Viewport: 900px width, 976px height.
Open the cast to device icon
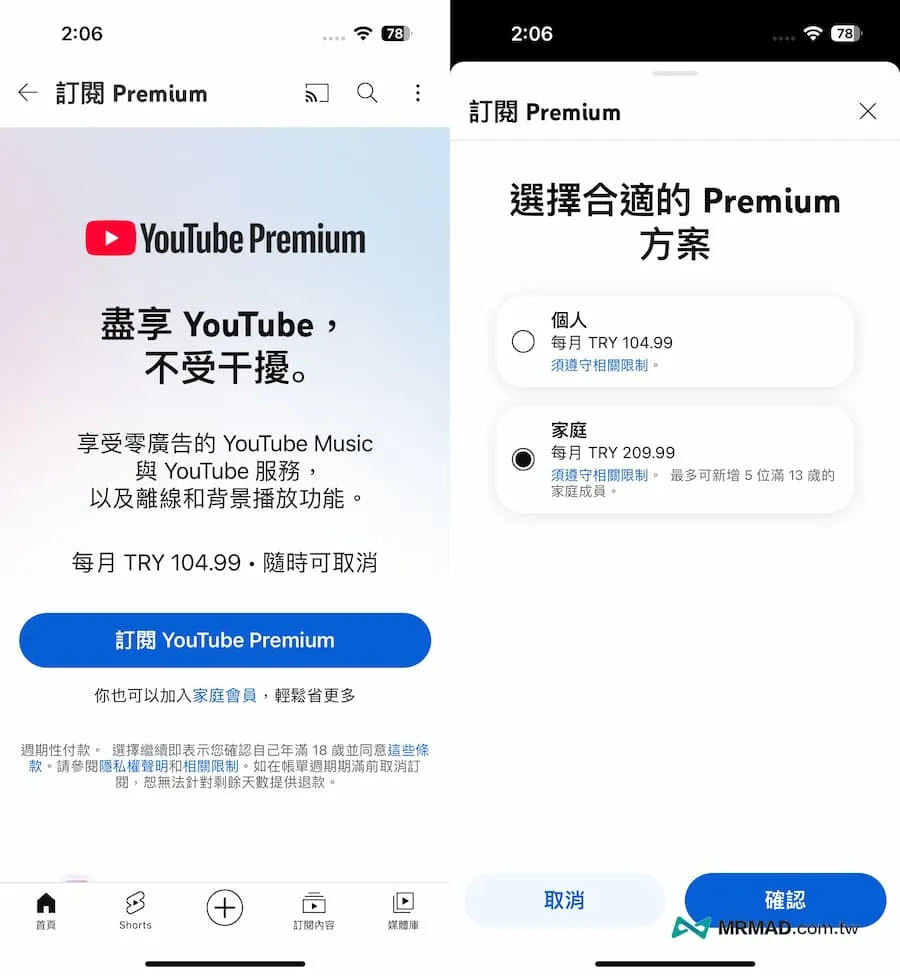point(317,93)
